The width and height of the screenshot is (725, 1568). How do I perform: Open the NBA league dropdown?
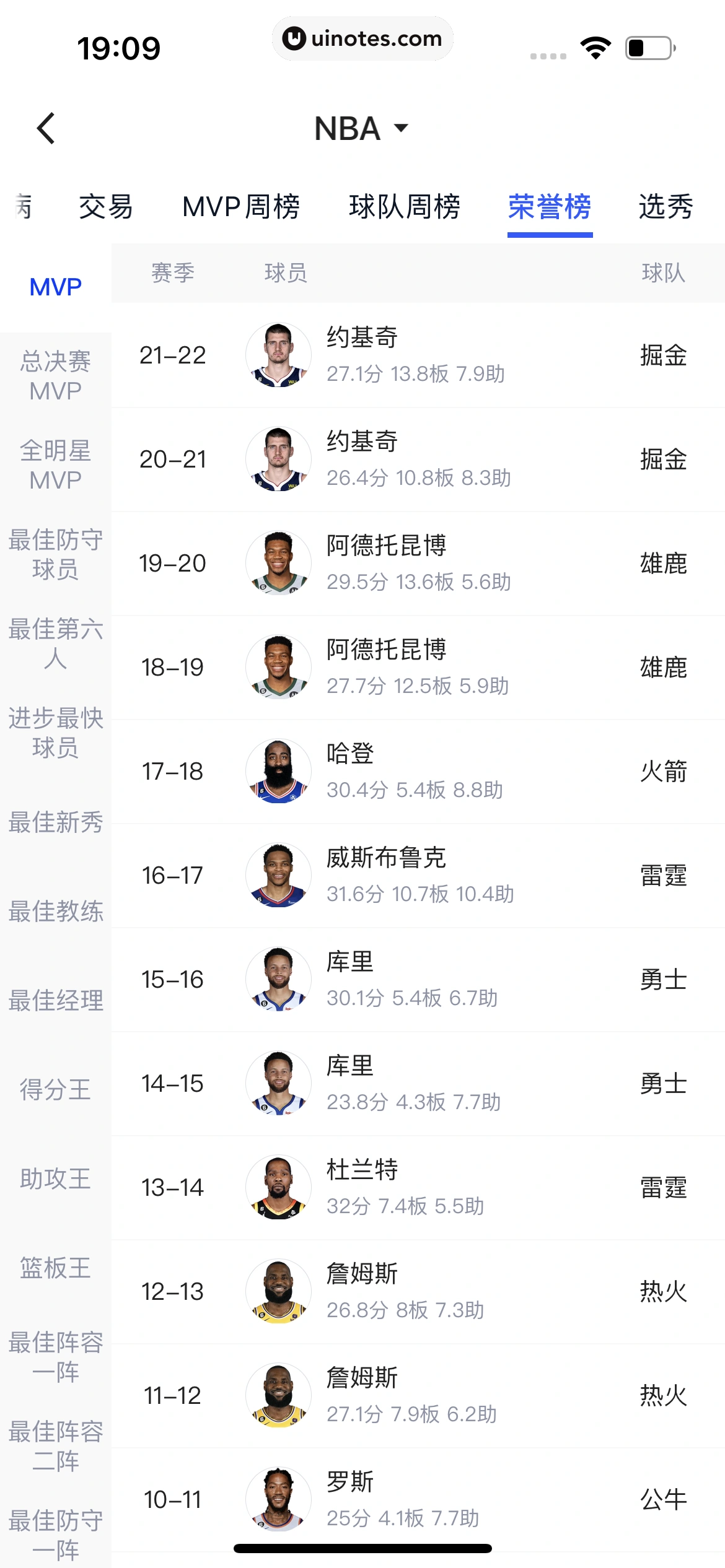click(361, 128)
